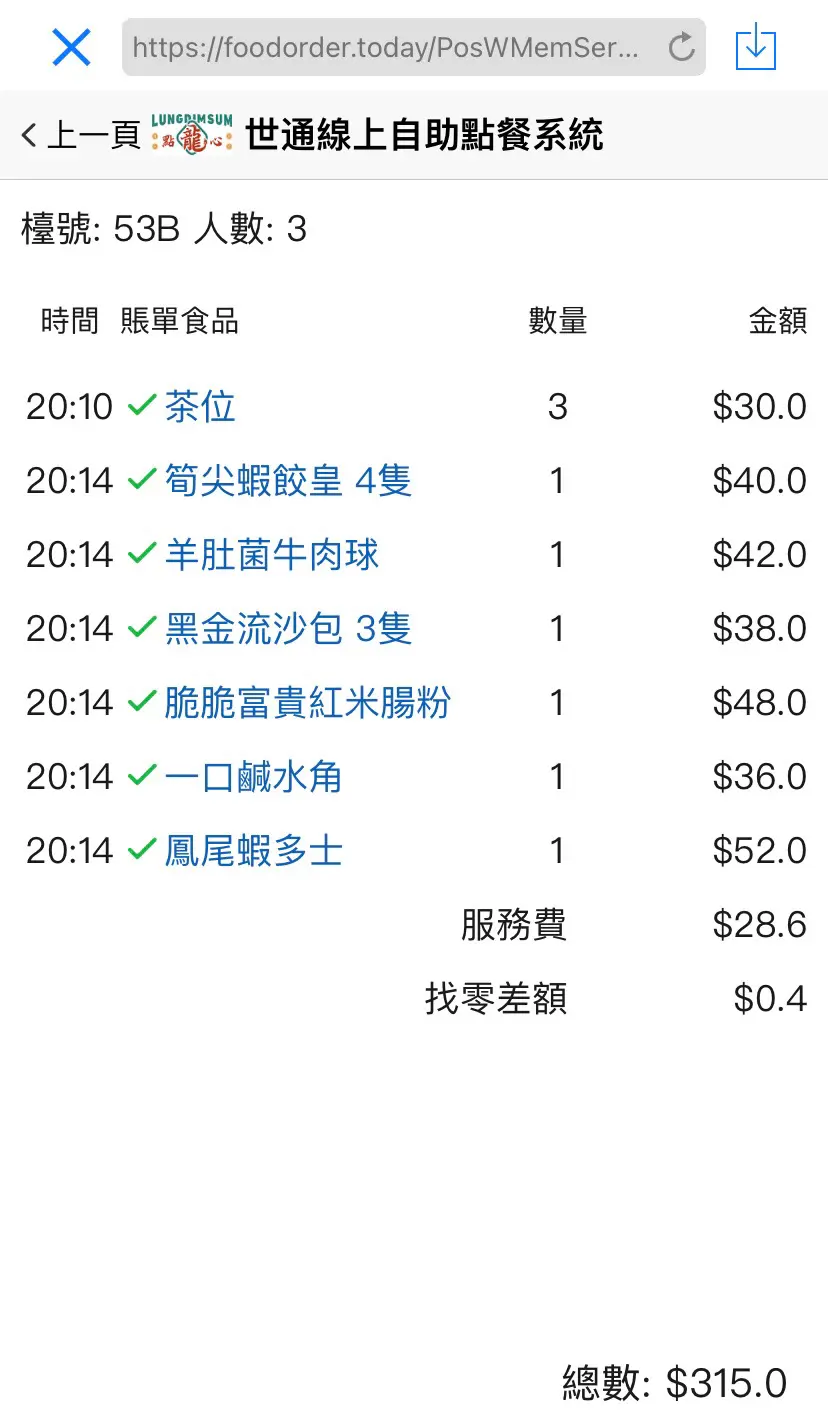The height and width of the screenshot is (1428, 828).
Task: Go back to 上一頁
Action: (80, 135)
